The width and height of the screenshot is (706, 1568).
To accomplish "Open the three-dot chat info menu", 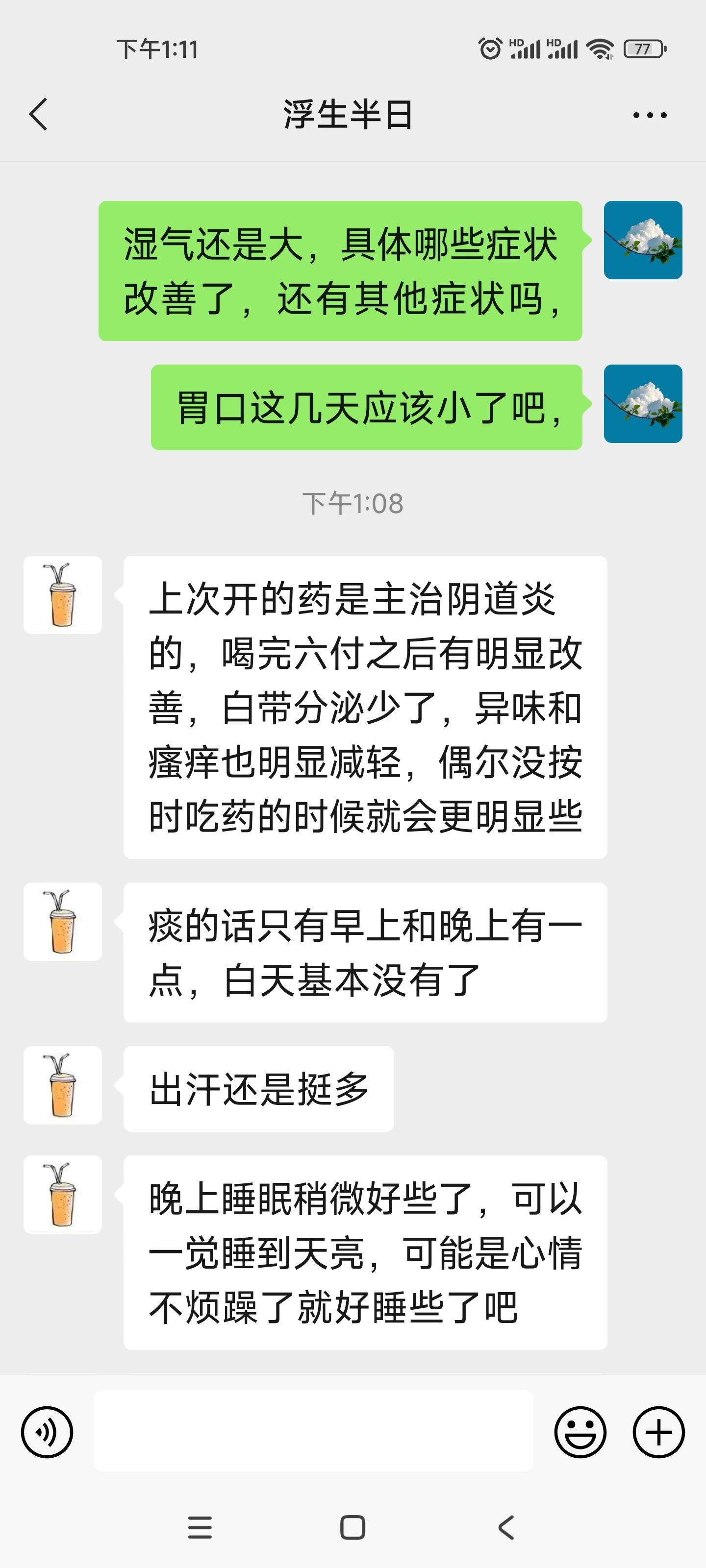I will coord(649,115).
